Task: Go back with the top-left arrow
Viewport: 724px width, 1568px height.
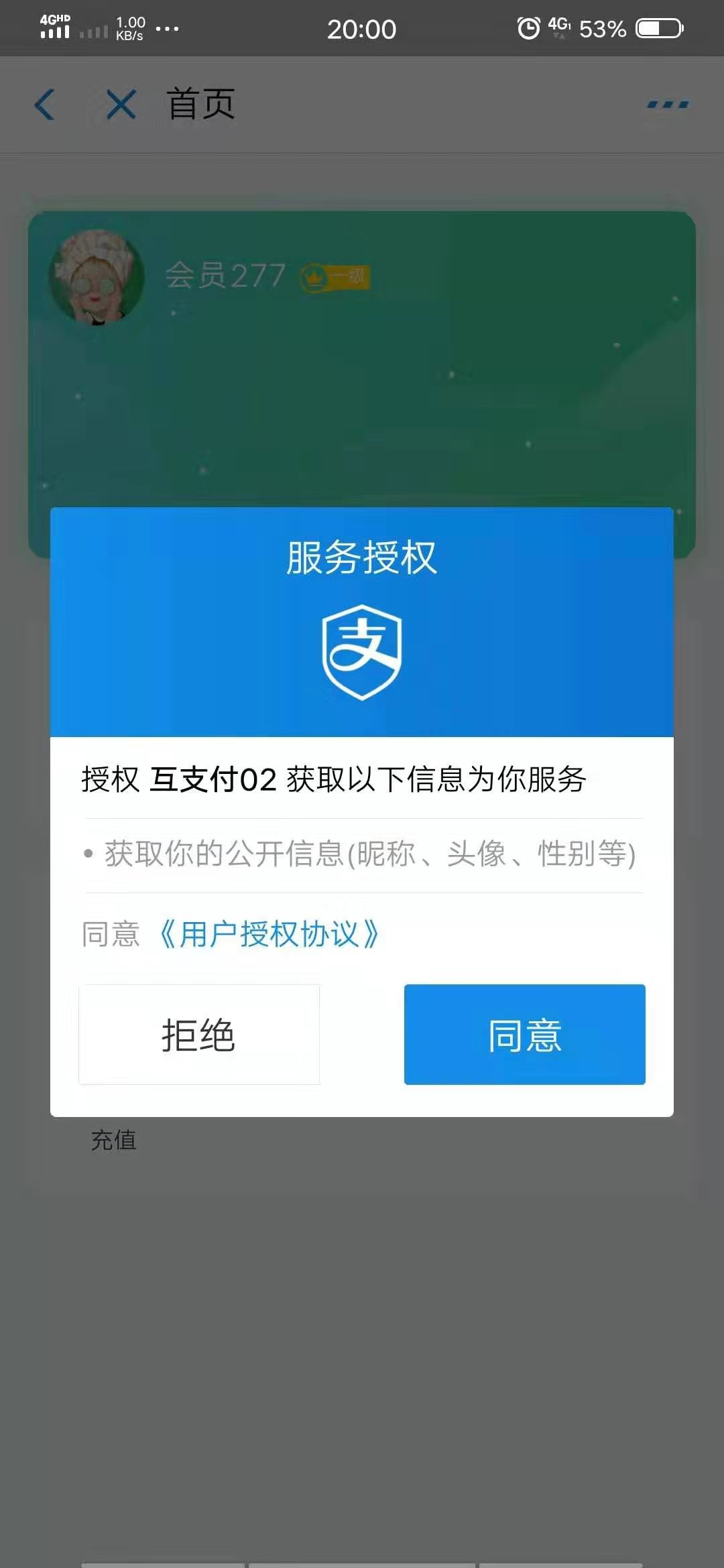Action: [x=44, y=105]
